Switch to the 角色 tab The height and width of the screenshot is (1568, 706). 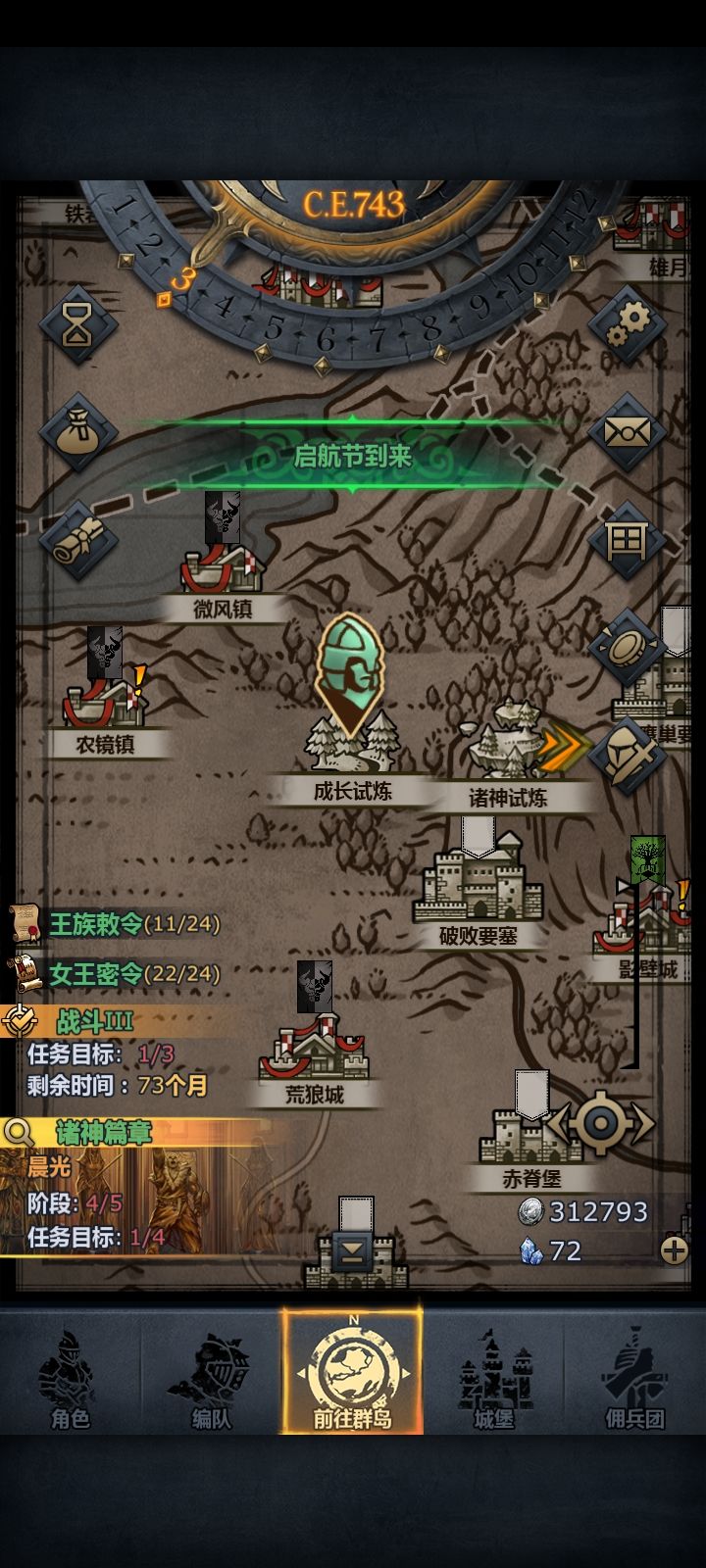pos(71,1377)
